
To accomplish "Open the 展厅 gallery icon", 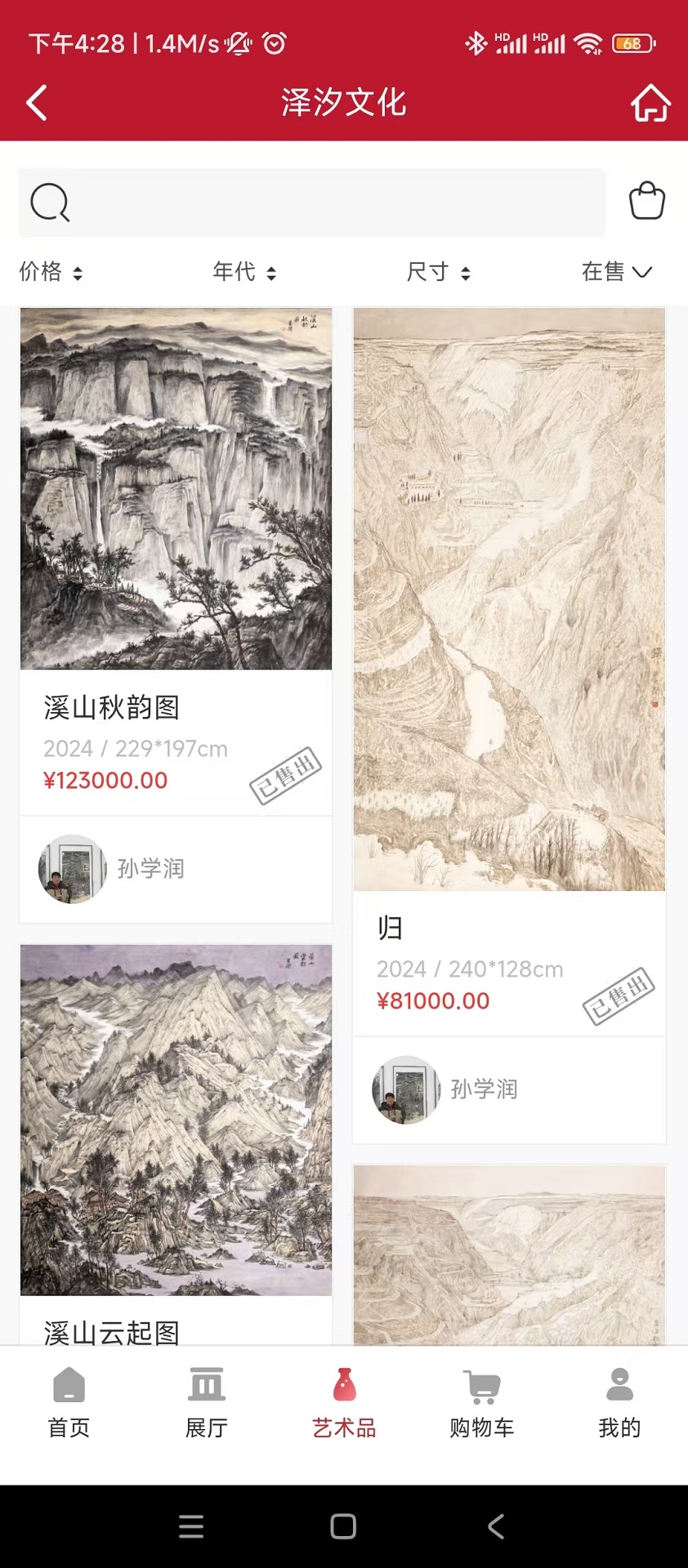I will pyautogui.click(x=206, y=1385).
